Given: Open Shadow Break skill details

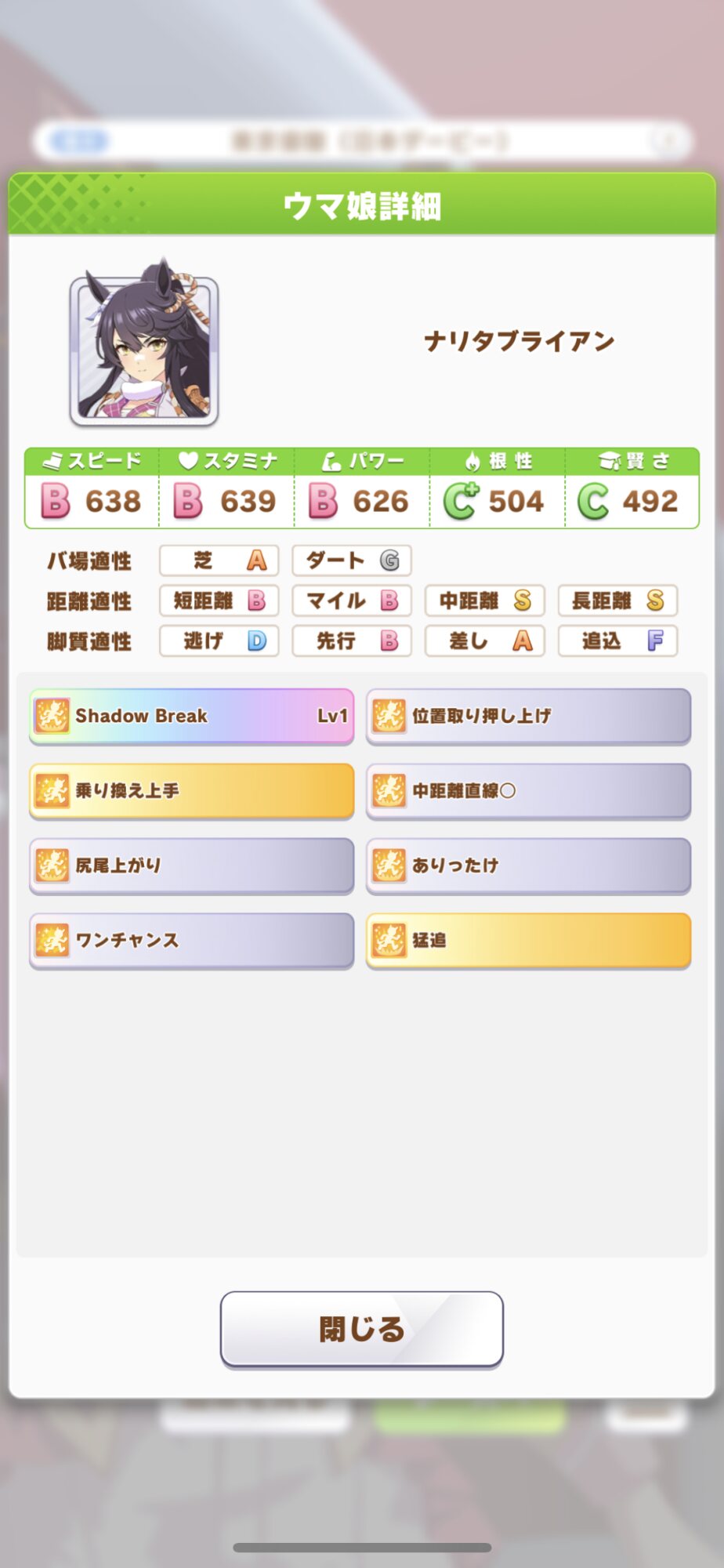Looking at the screenshot, I should point(191,716).
